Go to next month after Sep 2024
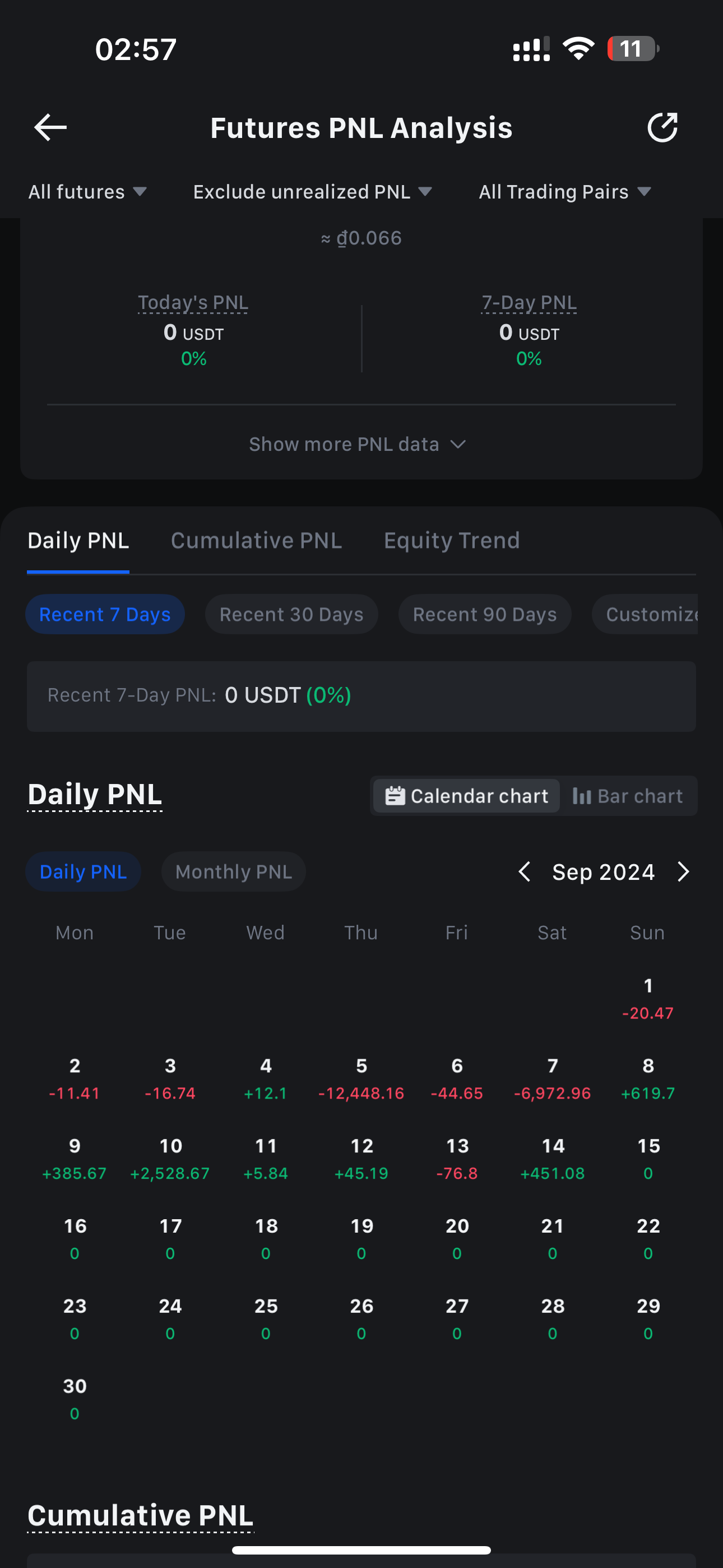Viewport: 723px width, 1568px height. [683, 871]
